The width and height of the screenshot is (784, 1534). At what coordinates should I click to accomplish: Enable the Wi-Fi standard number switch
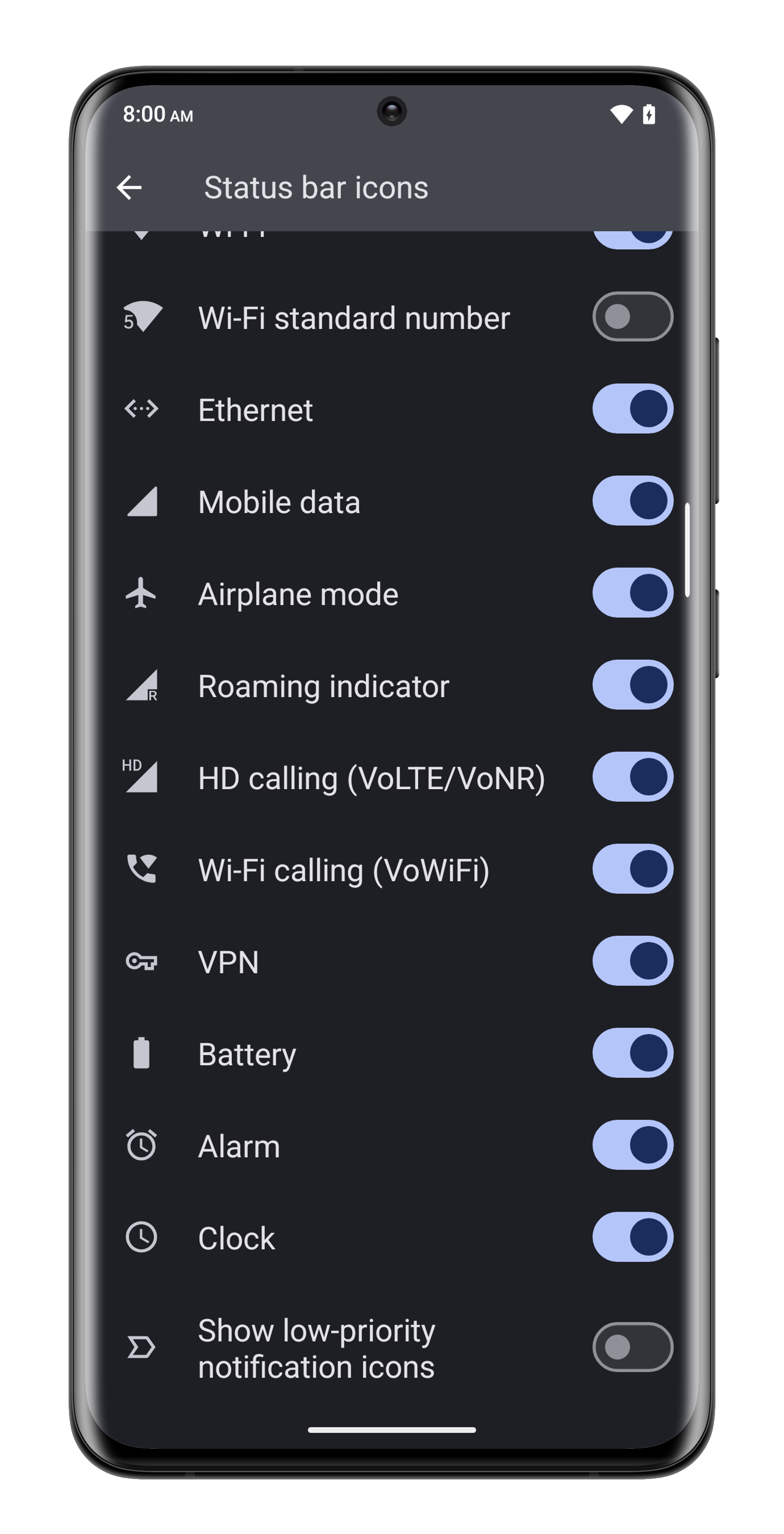pos(632,316)
